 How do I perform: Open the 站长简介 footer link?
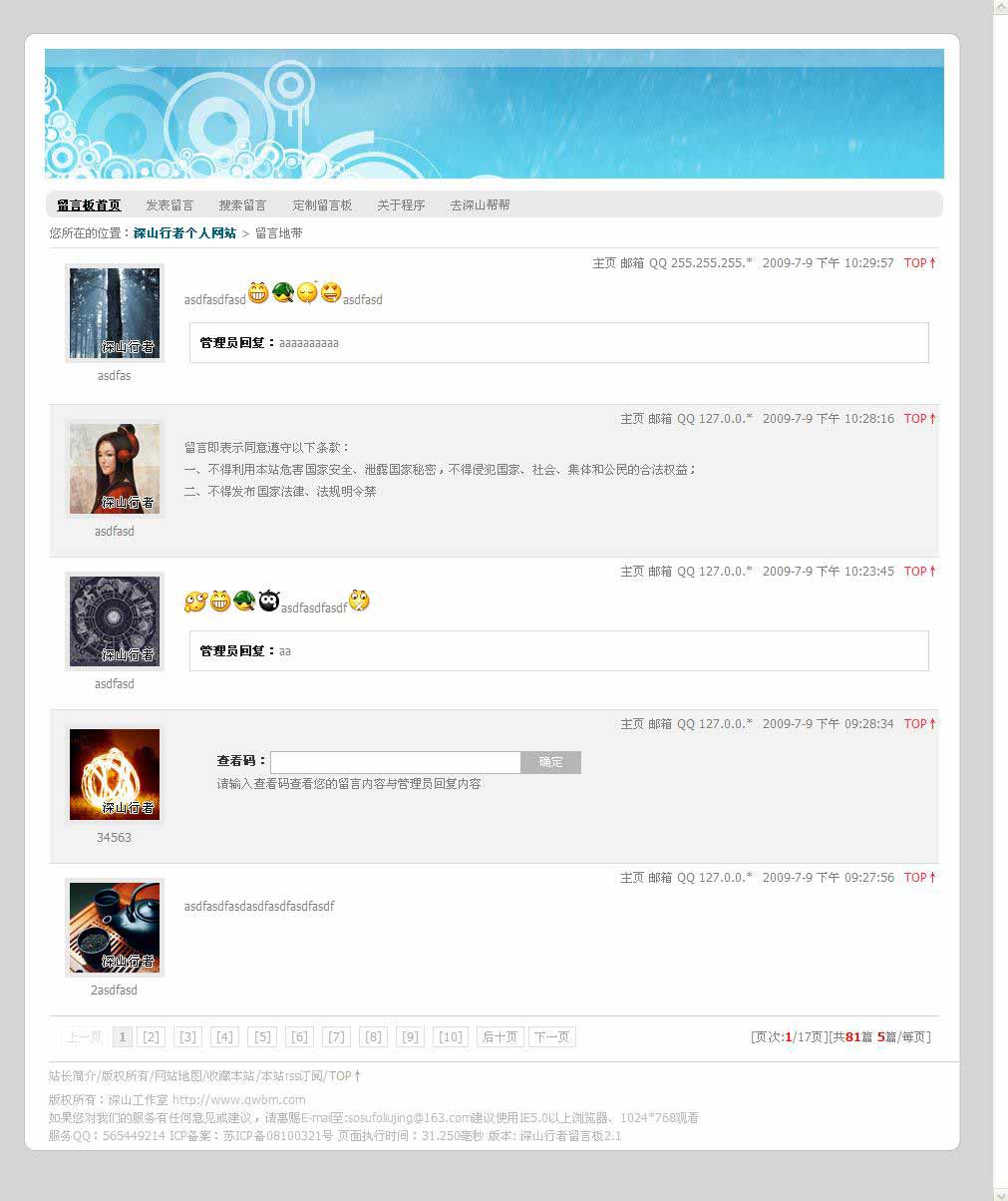click(72, 1076)
